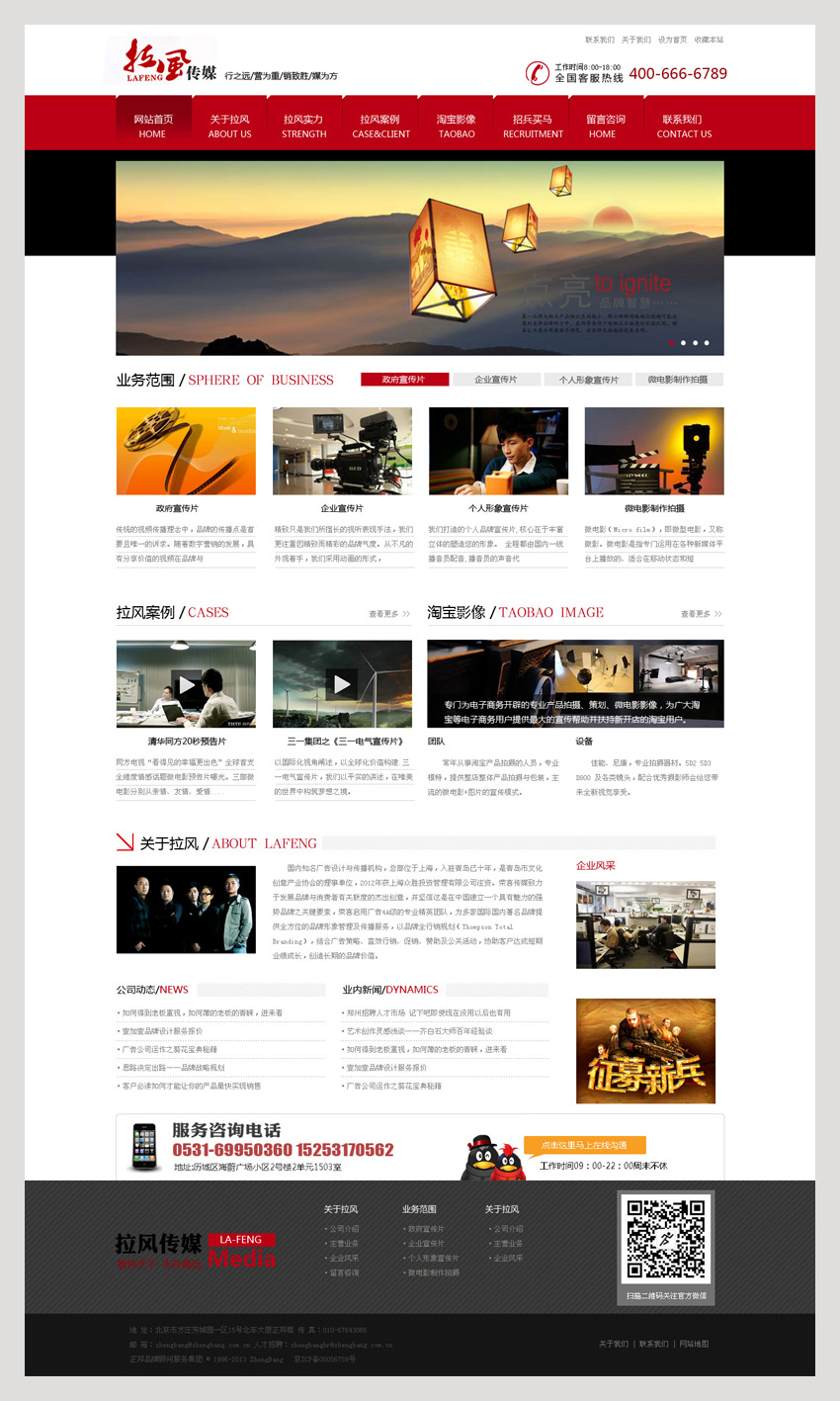Tap the 设为首页 link at the top
The height and width of the screenshot is (1401, 840).
click(672, 40)
